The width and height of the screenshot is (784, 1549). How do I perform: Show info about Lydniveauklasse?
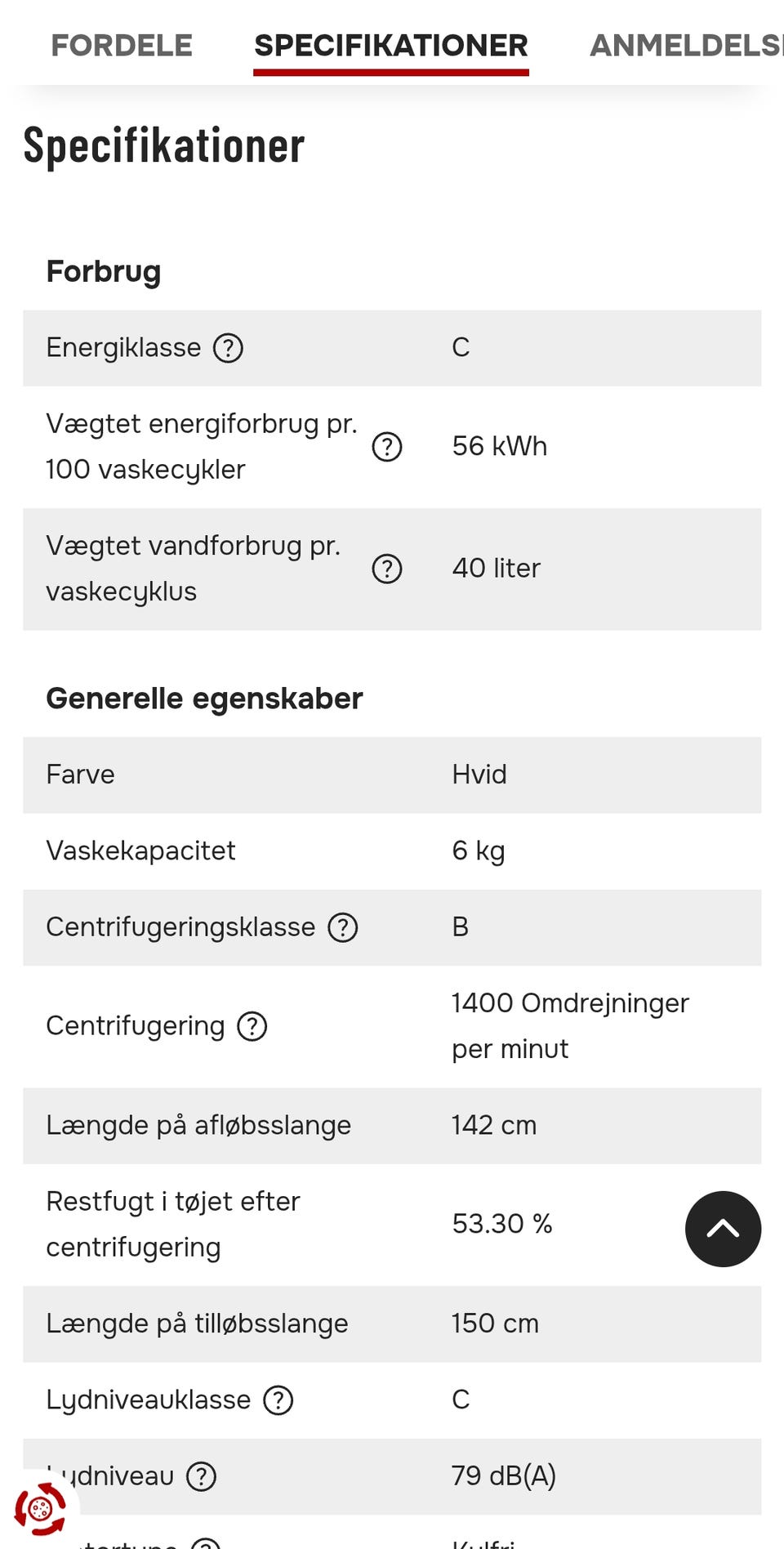pos(278,1400)
